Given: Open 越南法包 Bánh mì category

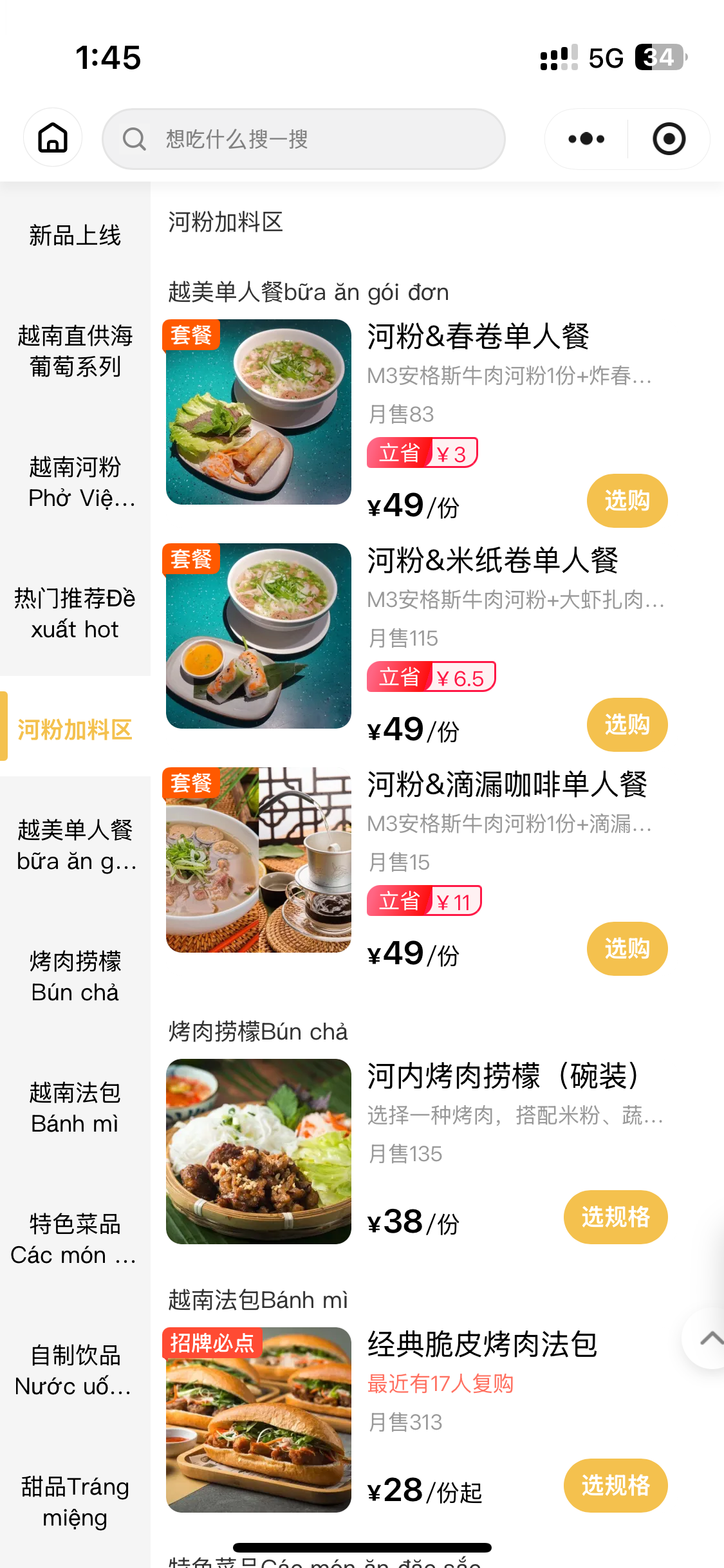Looking at the screenshot, I should coord(75,1108).
